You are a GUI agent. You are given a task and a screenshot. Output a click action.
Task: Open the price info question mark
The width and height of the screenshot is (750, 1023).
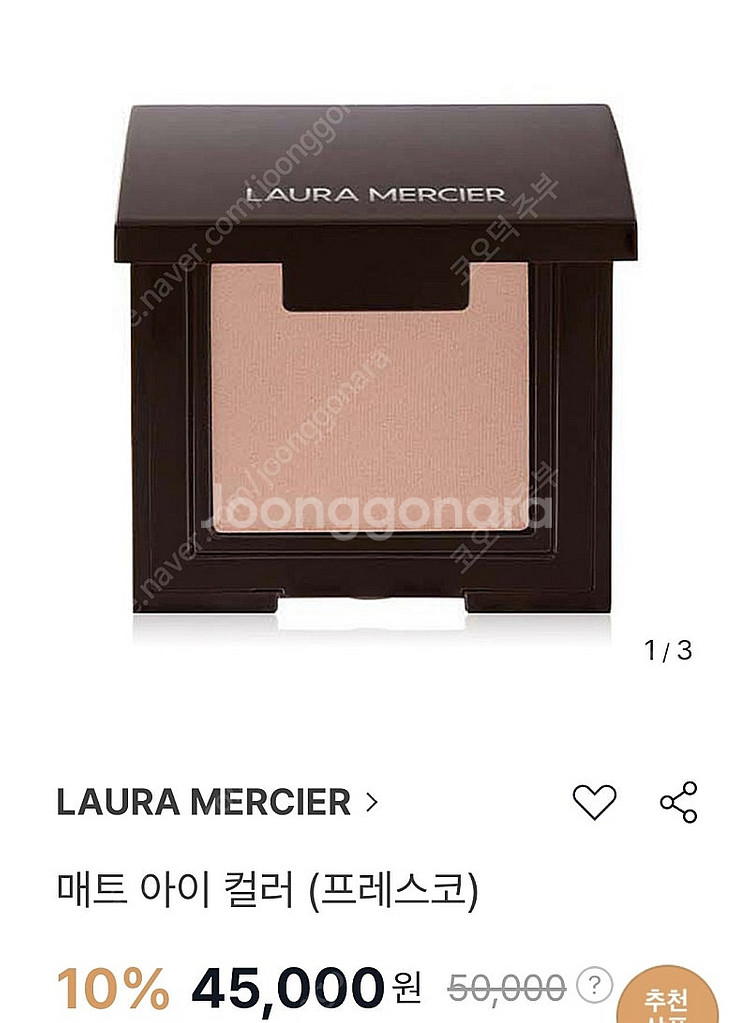[x=597, y=985]
